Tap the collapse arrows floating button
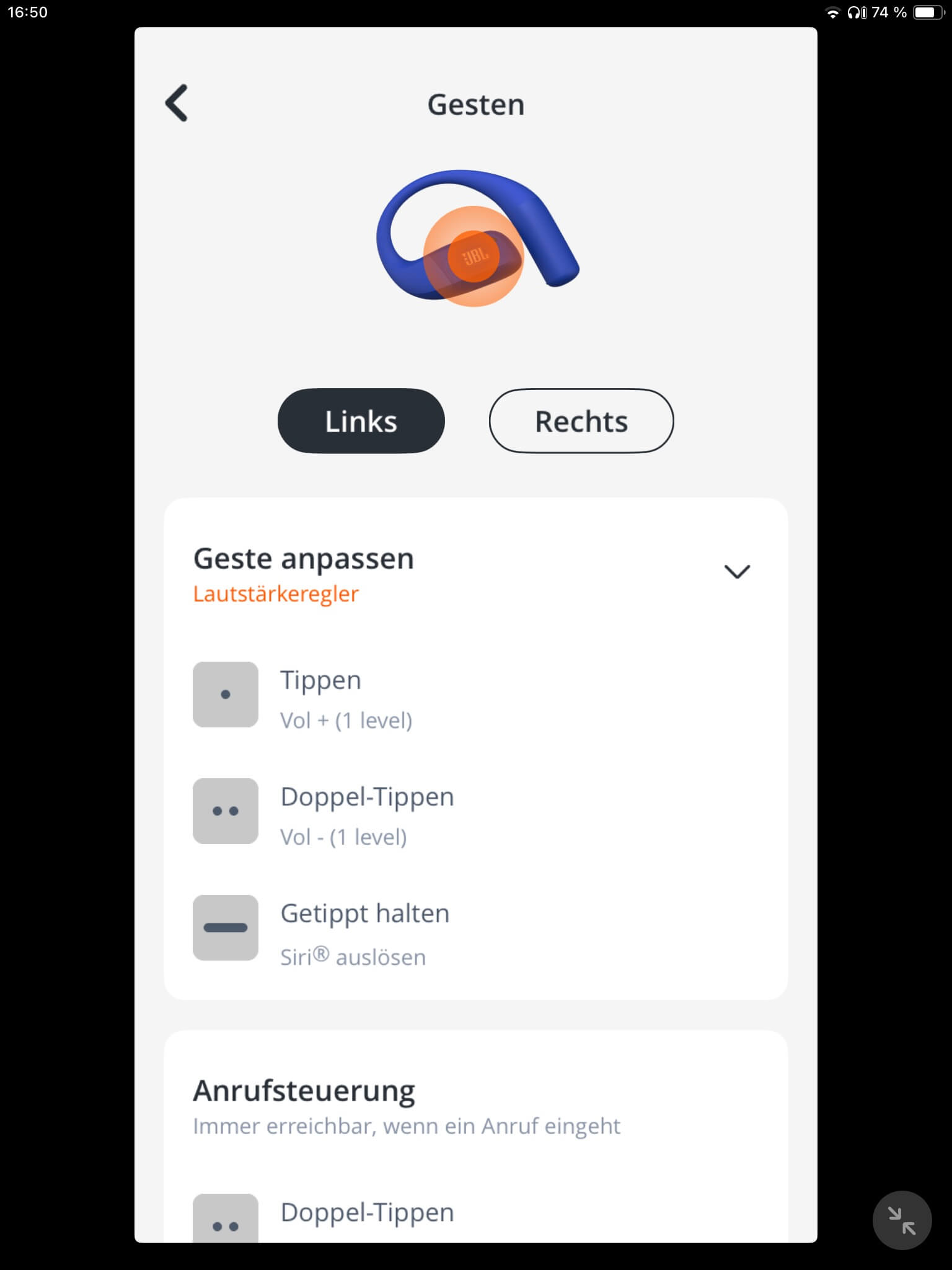 901,1220
